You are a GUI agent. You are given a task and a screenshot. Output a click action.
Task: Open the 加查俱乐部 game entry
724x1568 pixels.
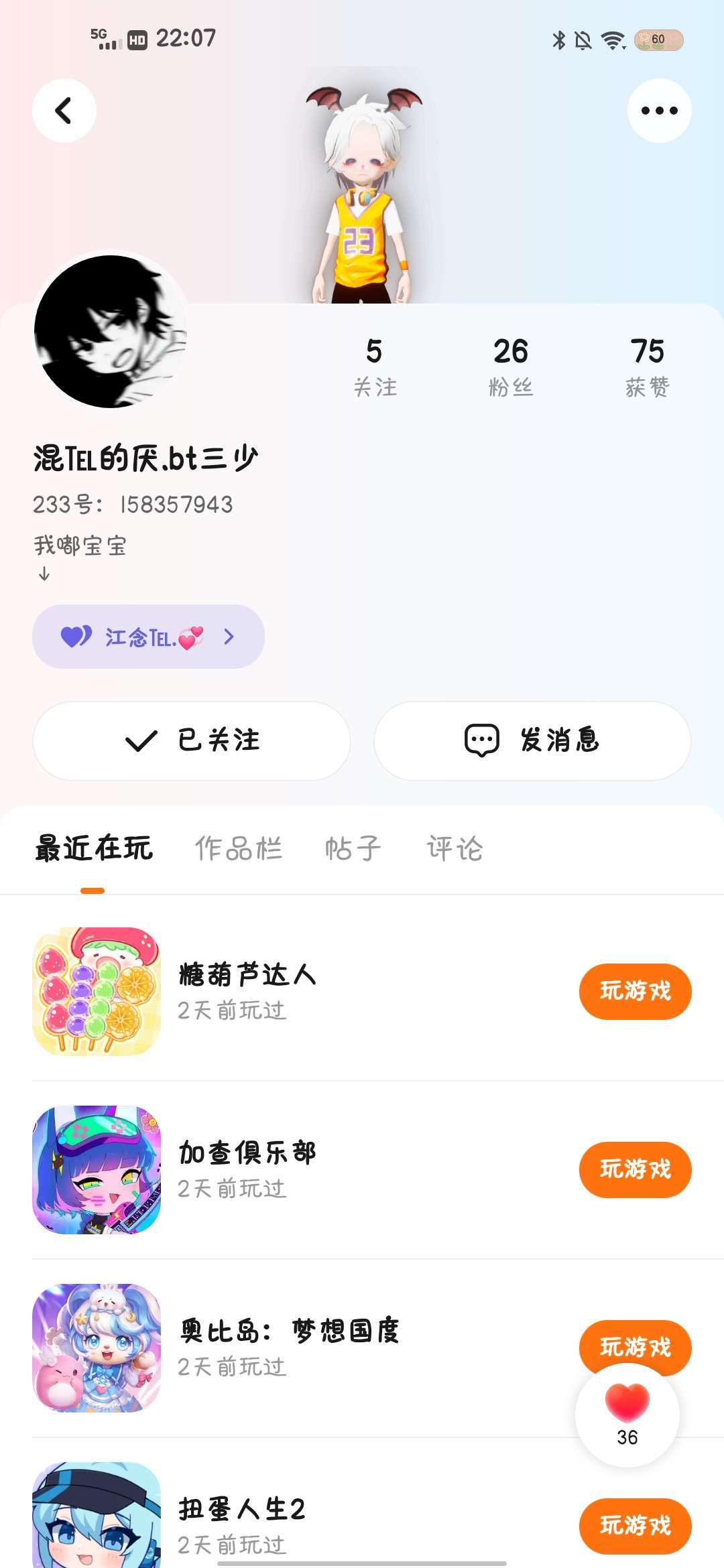click(x=247, y=1169)
